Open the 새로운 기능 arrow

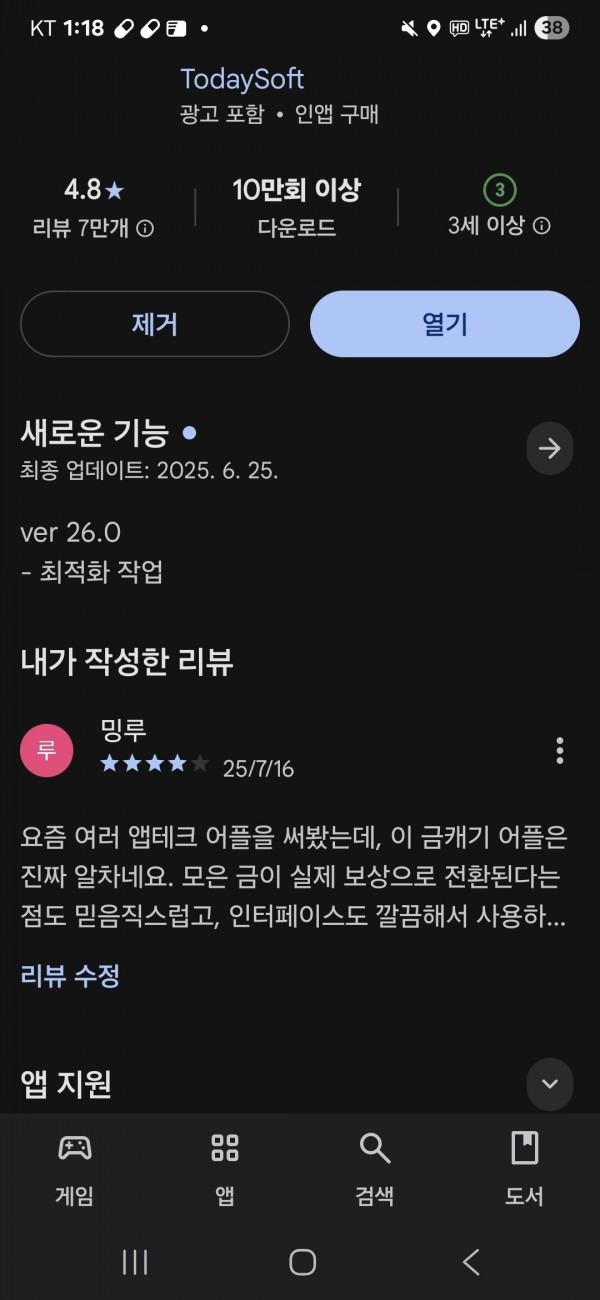click(550, 448)
